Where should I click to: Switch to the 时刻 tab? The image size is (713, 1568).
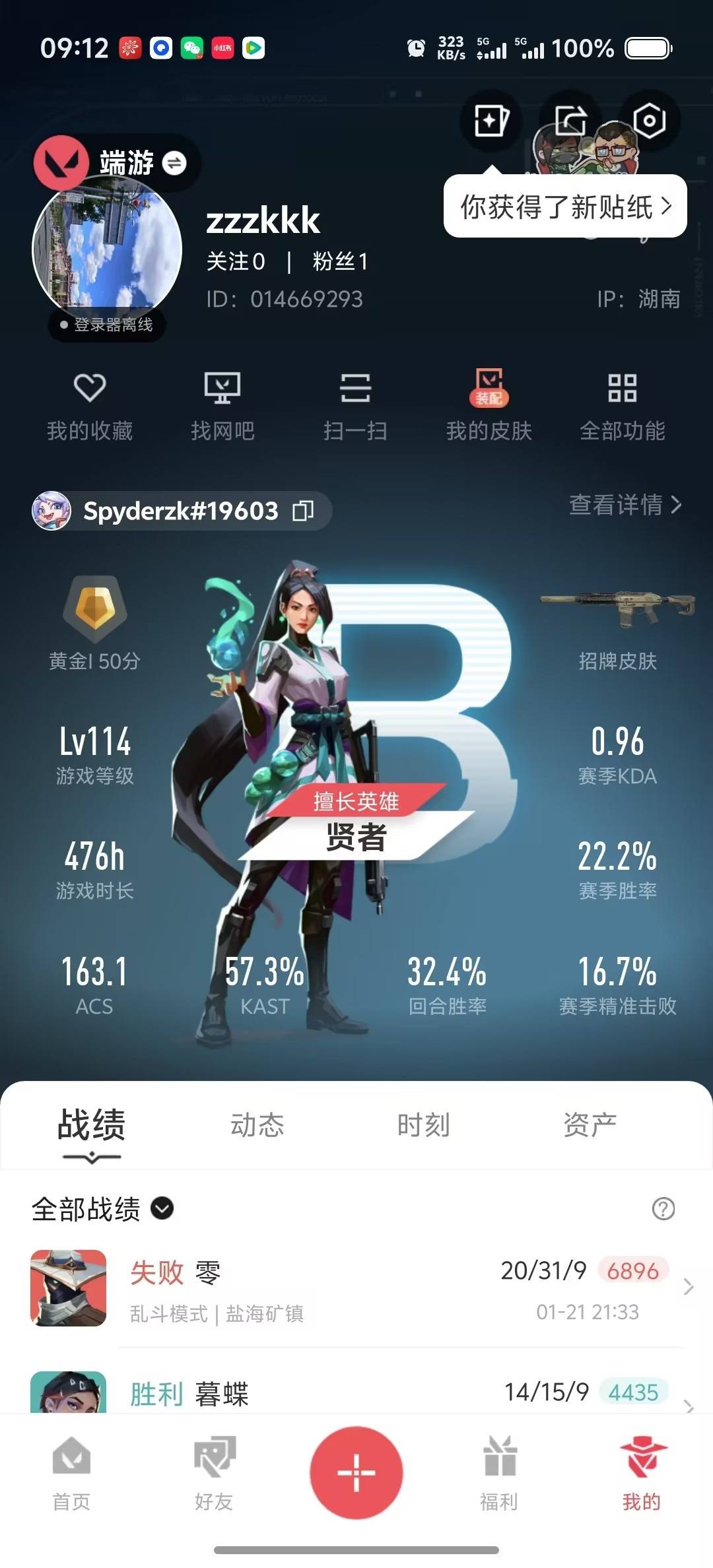(x=423, y=1125)
